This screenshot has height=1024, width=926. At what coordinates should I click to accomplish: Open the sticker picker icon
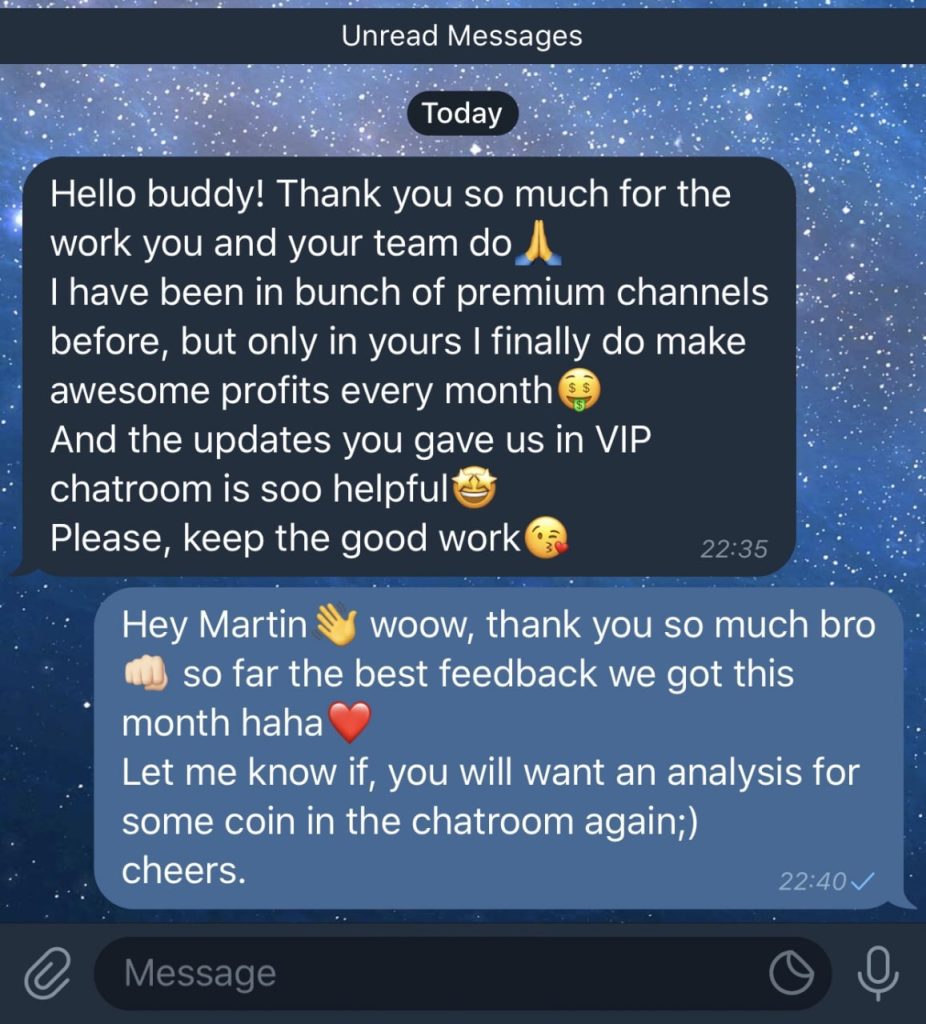tap(790, 973)
